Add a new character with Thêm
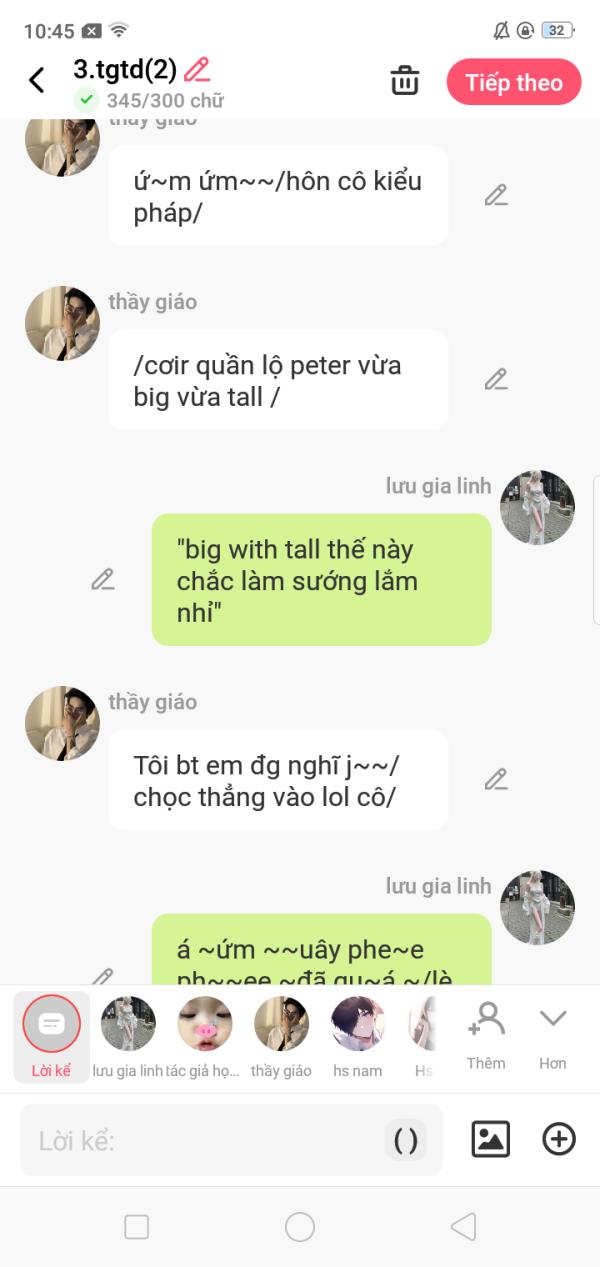Screen dimensions: 600x1267 pyautogui.click(x=486, y=1034)
